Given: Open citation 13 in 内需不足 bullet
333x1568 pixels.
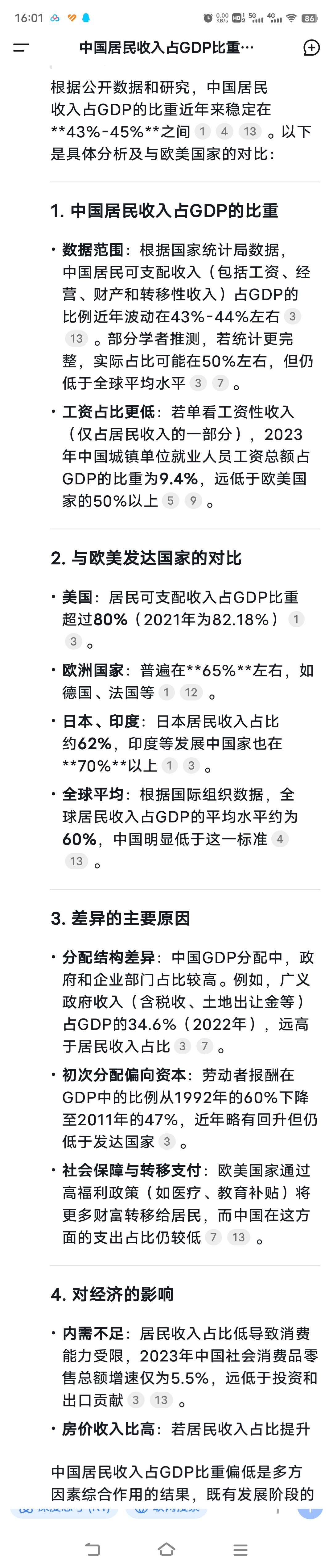Looking at the screenshot, I should [161, 1400].
